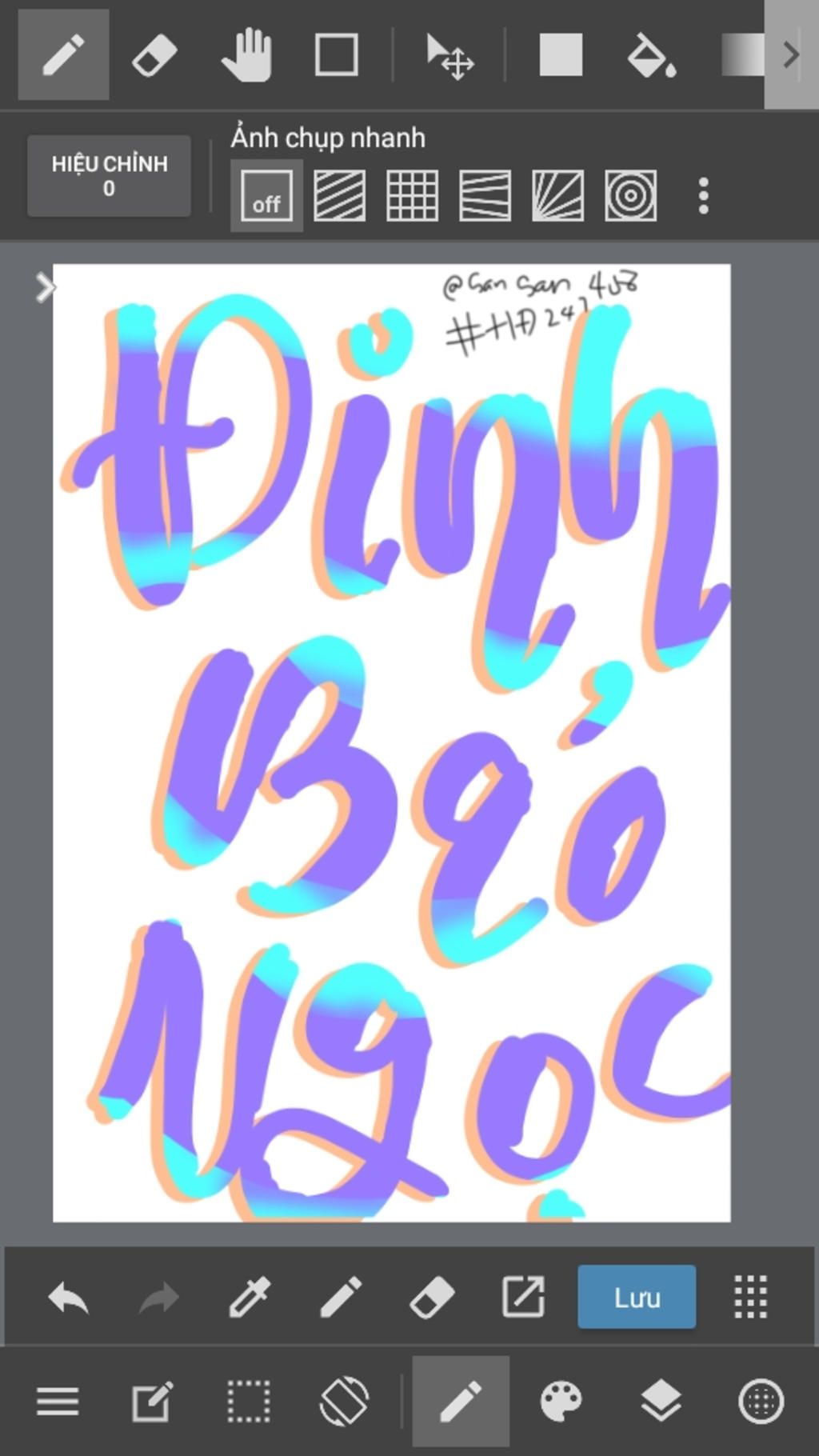Select the eraser tool in top toolbar
Screen dimensions: 819x1456
coord(154,55)
